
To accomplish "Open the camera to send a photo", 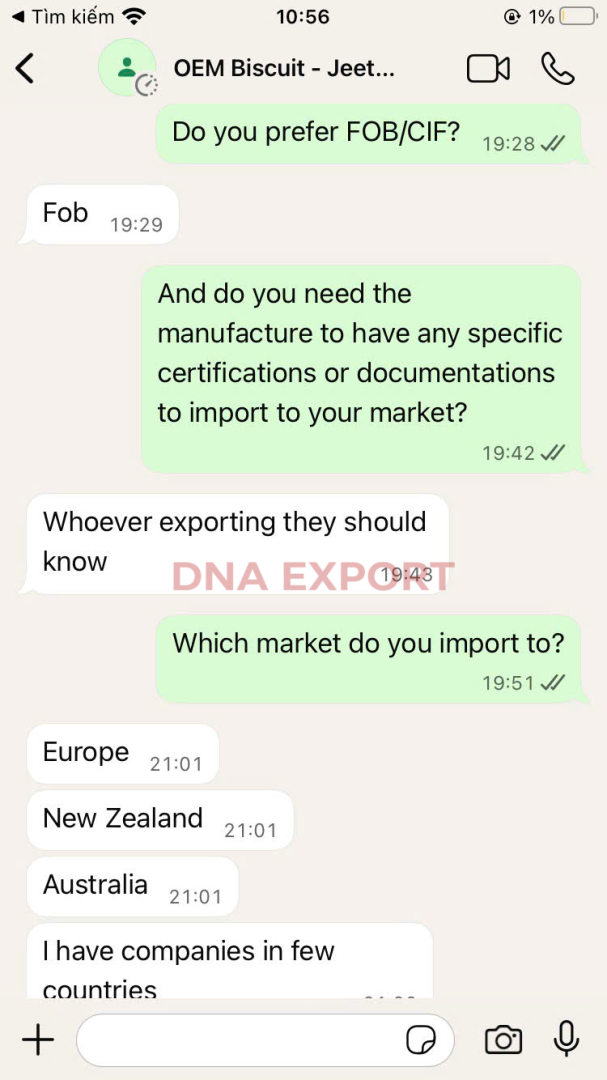I will pyautogui.click(x=503, y=1040).
